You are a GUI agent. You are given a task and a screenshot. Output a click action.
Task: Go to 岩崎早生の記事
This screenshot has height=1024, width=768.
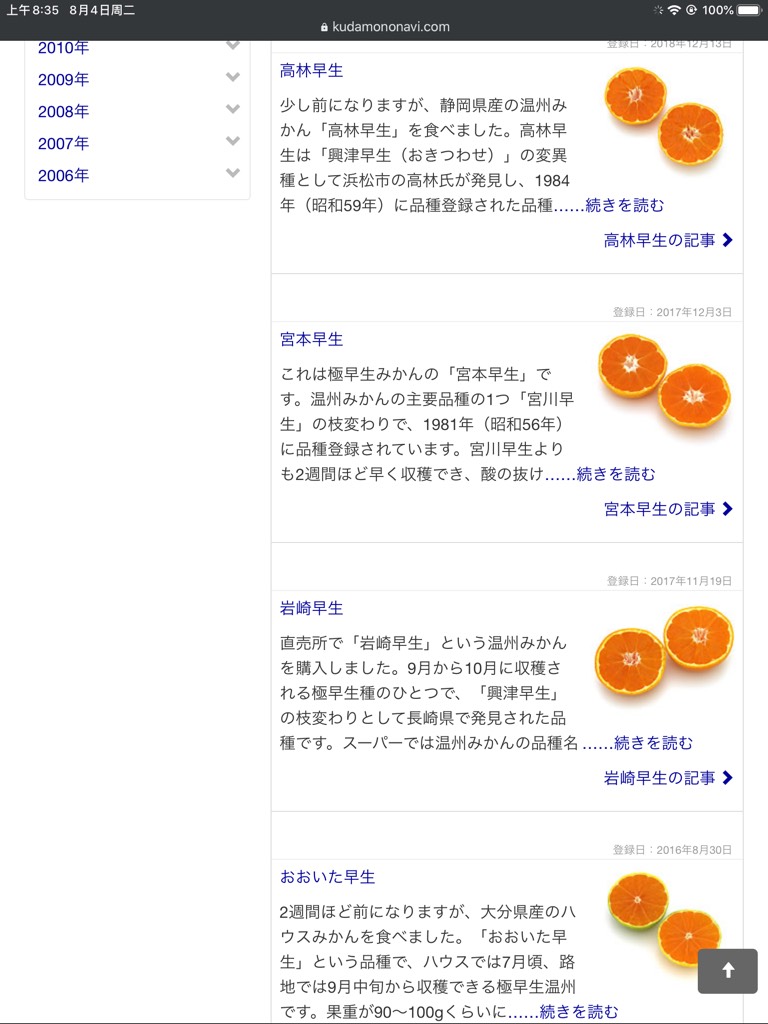[x=668, y=778]
